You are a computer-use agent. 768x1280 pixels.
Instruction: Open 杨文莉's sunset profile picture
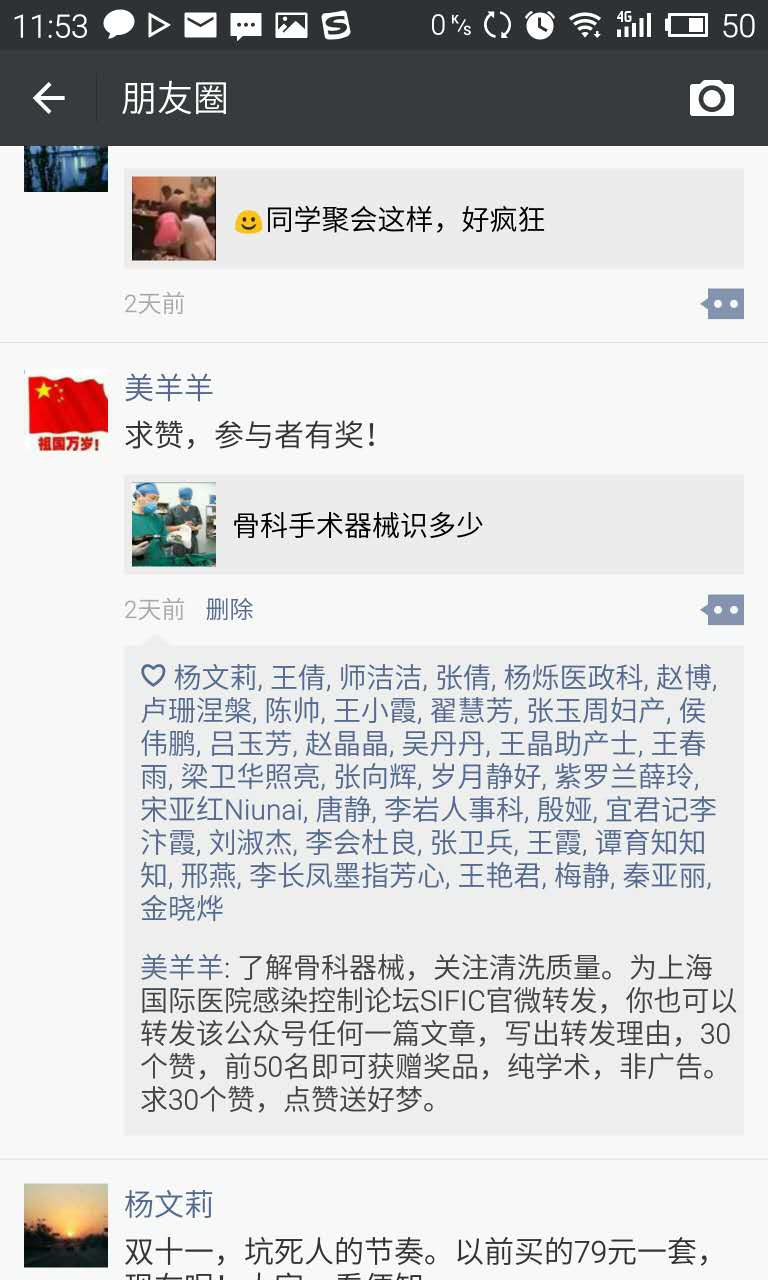[65, 1225]
